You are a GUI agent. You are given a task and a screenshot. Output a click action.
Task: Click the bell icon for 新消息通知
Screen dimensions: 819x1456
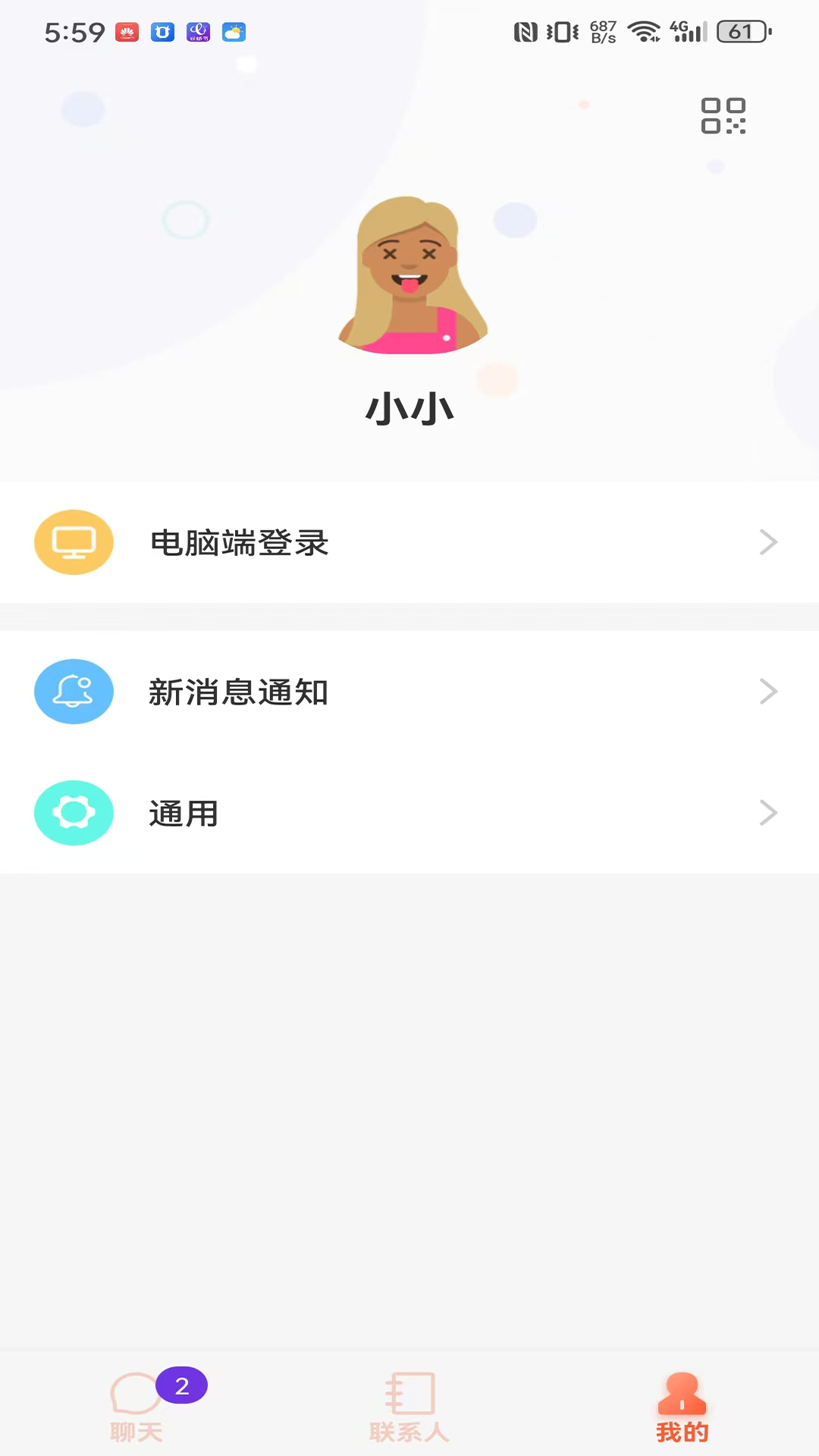[x=74, y=691]
